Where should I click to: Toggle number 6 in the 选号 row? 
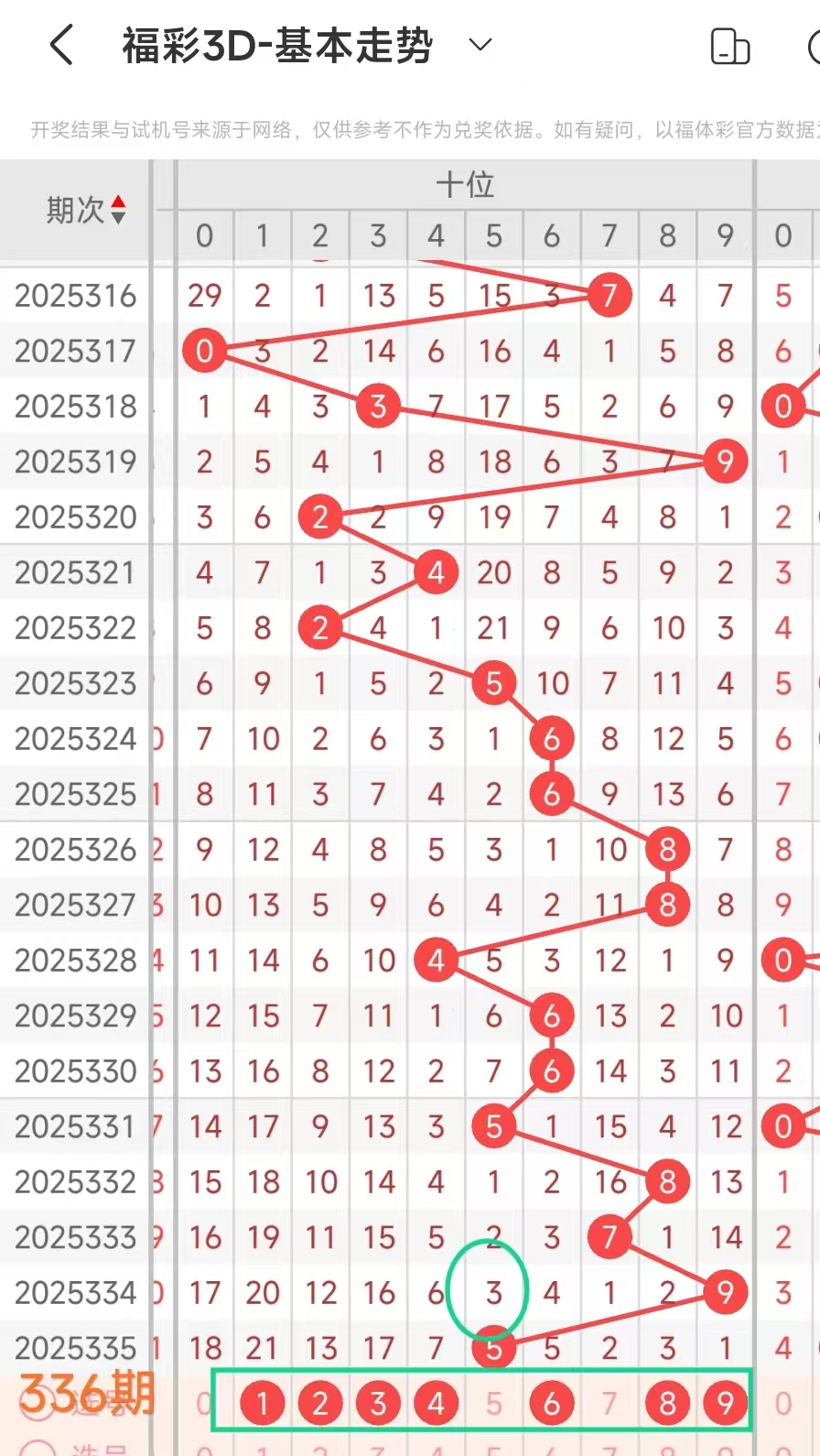click(552, 1403)
